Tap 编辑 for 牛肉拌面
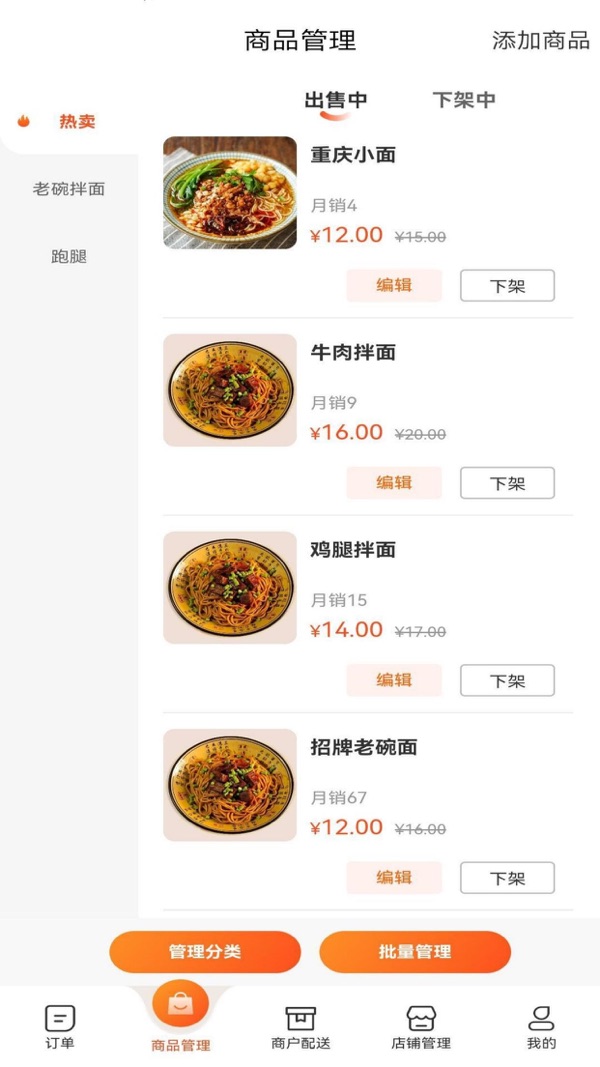The width and height of the screenshot is (600, 1067). click(x=394, y=483)
